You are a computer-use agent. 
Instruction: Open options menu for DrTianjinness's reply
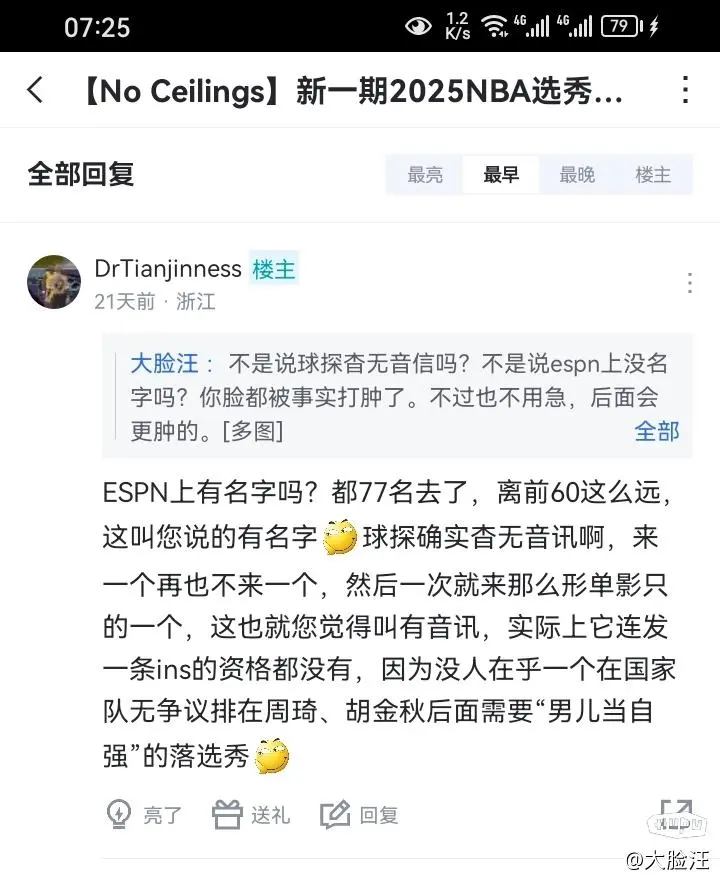coord(689,283)
